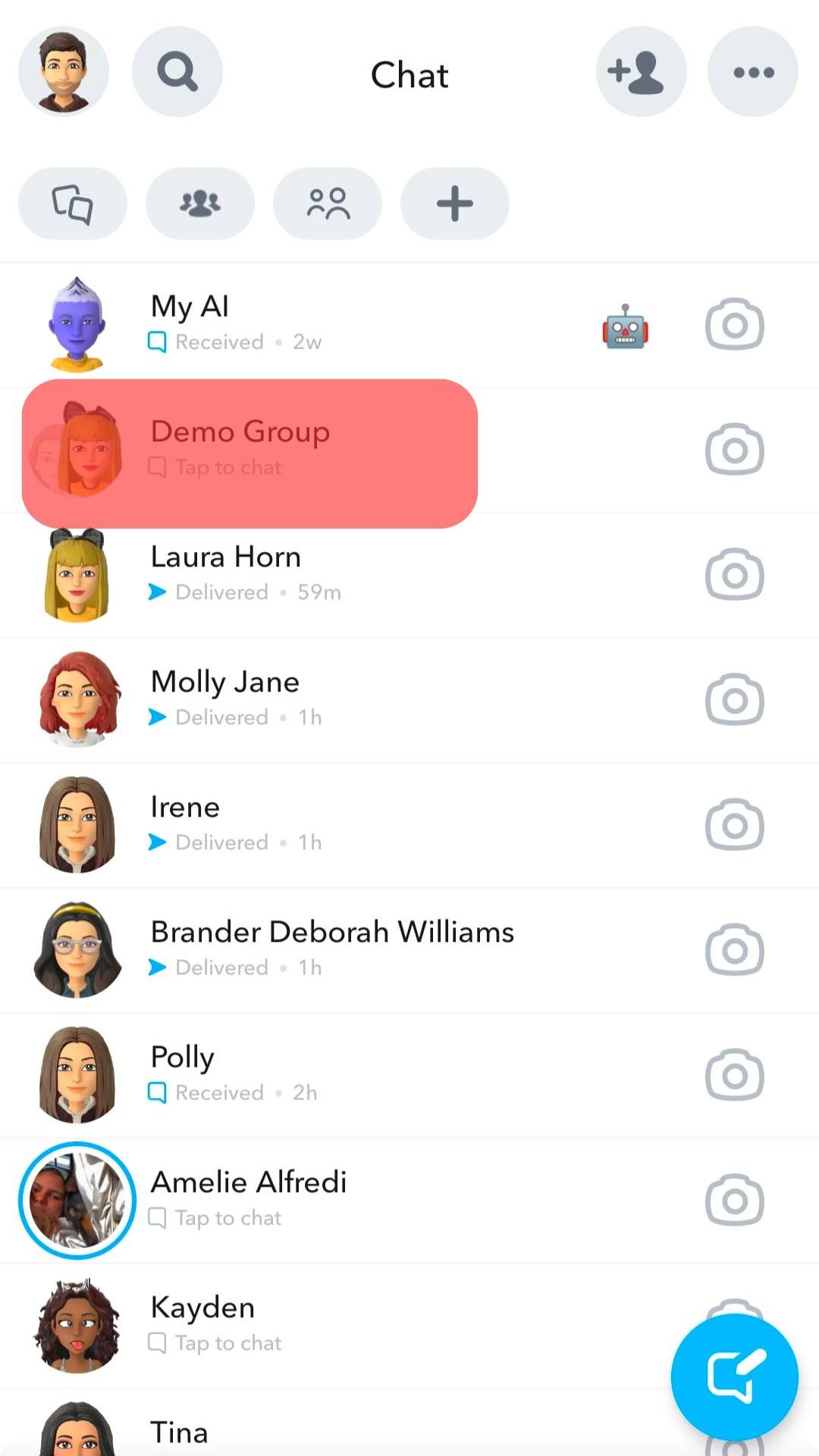819x1456 pixels.
Task: Open the three-dot more menu
Action: [752, 72]
